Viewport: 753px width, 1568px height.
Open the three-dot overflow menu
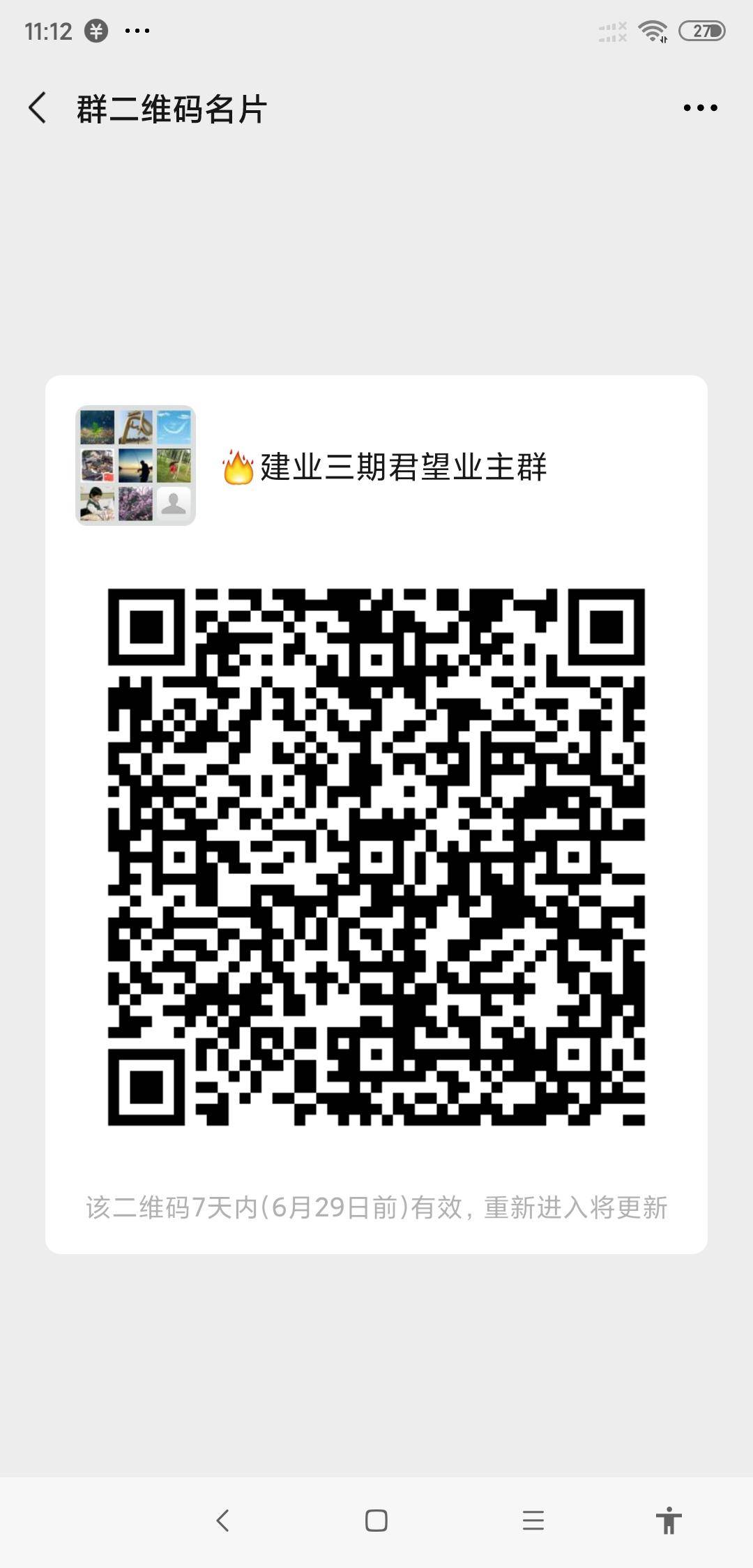click(x=700, y=108)
